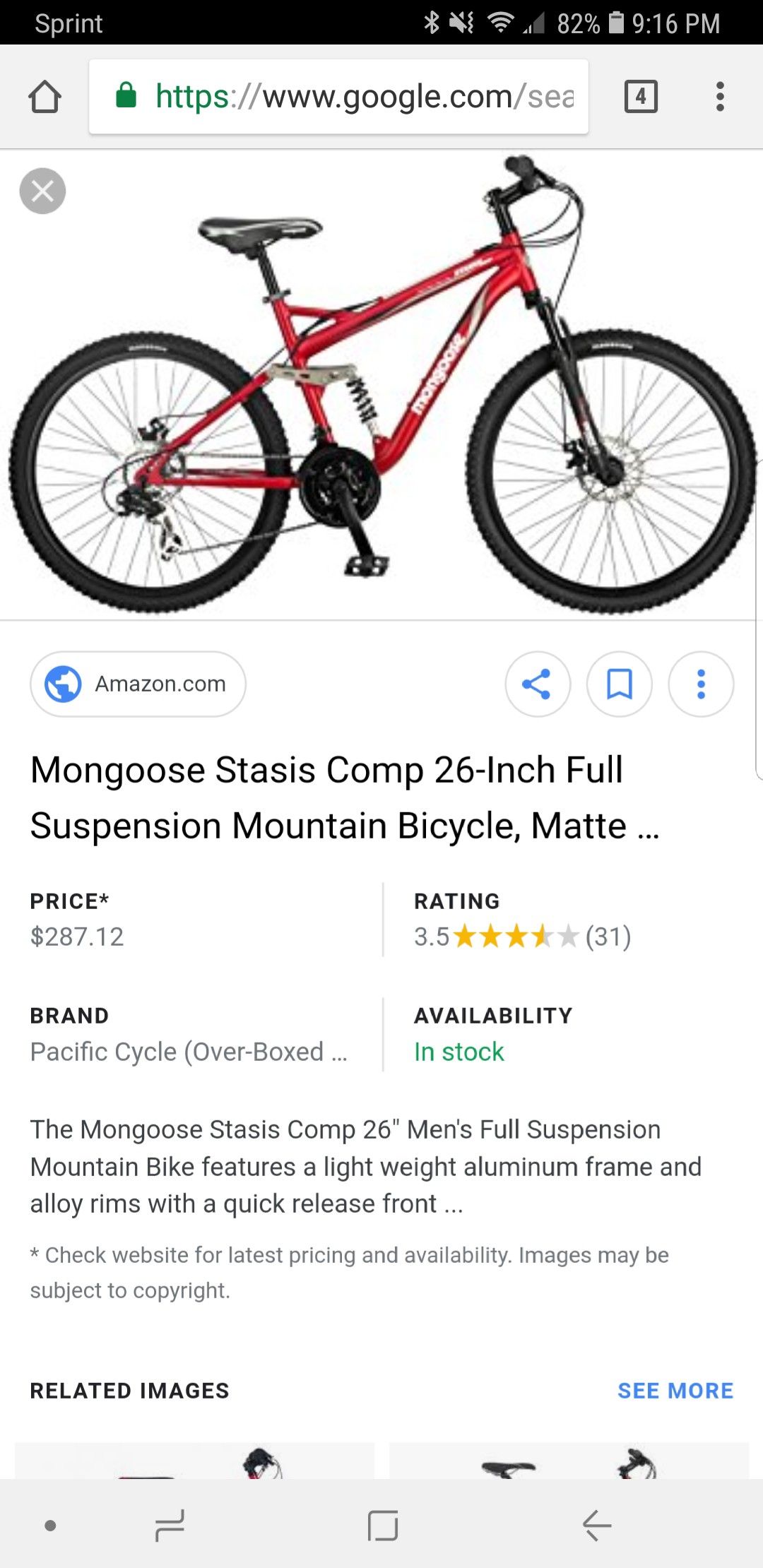Open Chrome's overflow menu
763x1568 pixels.
point(720,97)
